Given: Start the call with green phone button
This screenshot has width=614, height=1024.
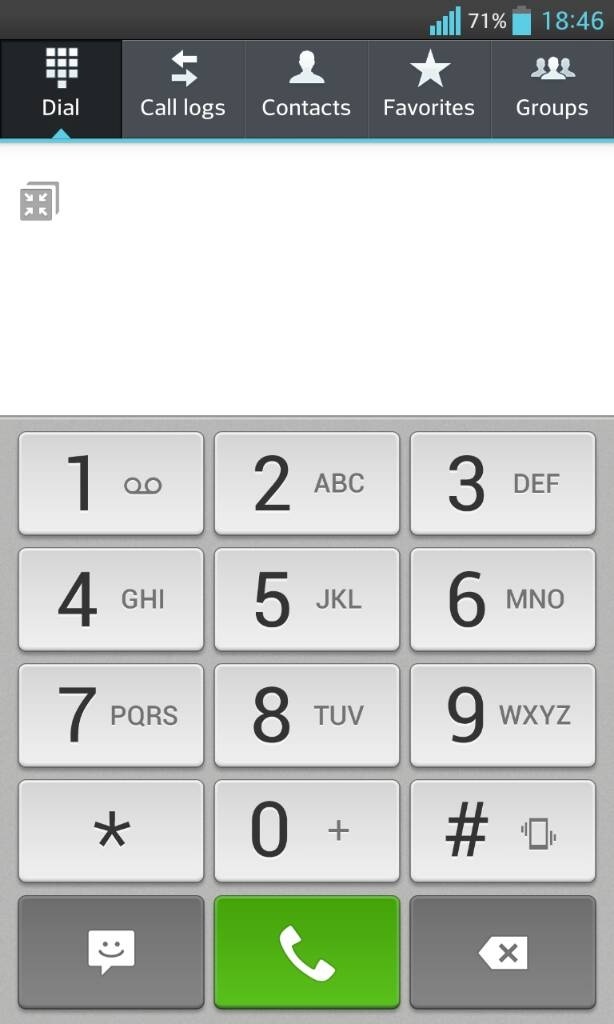Looking at the screenshot, I should pos(307,952).
